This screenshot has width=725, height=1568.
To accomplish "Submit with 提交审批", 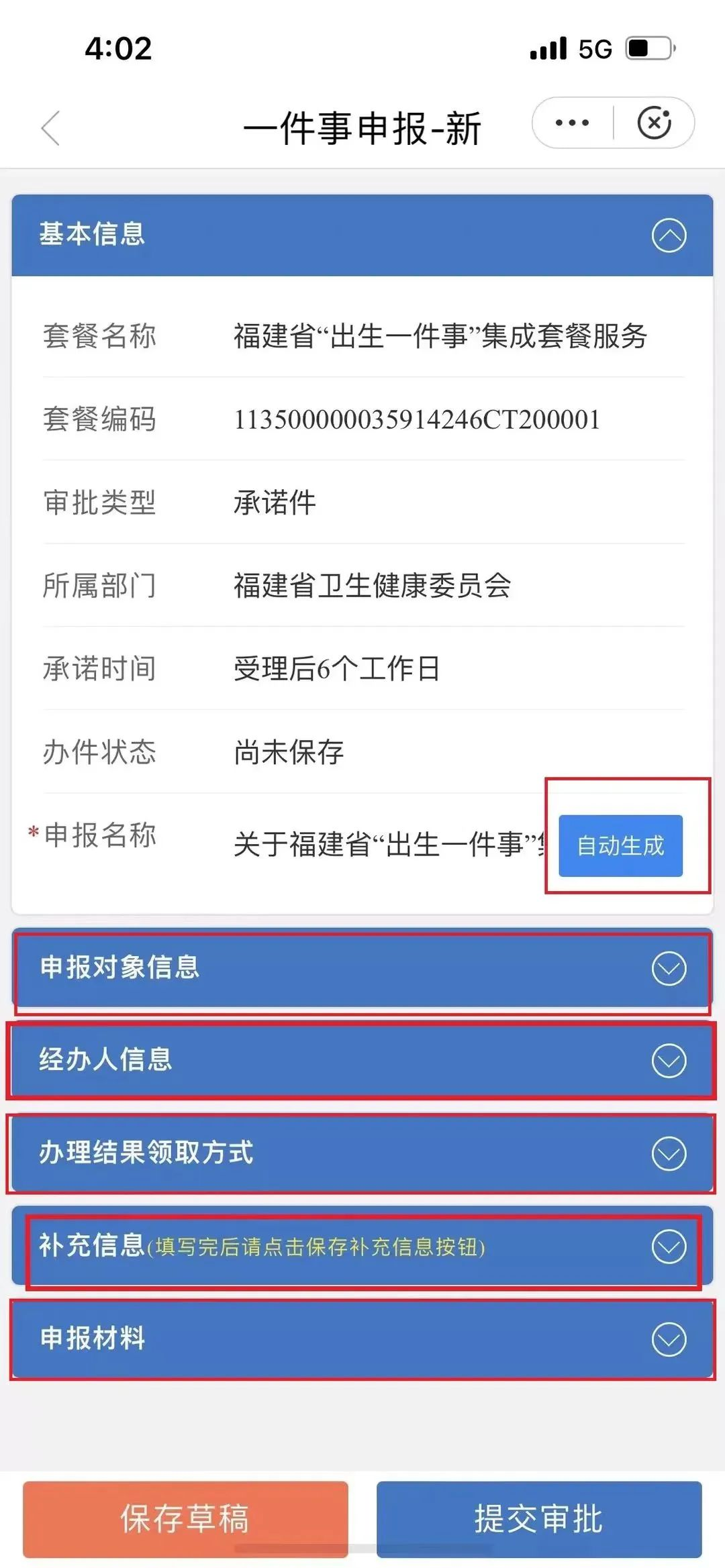I will tap(539, 1519).
